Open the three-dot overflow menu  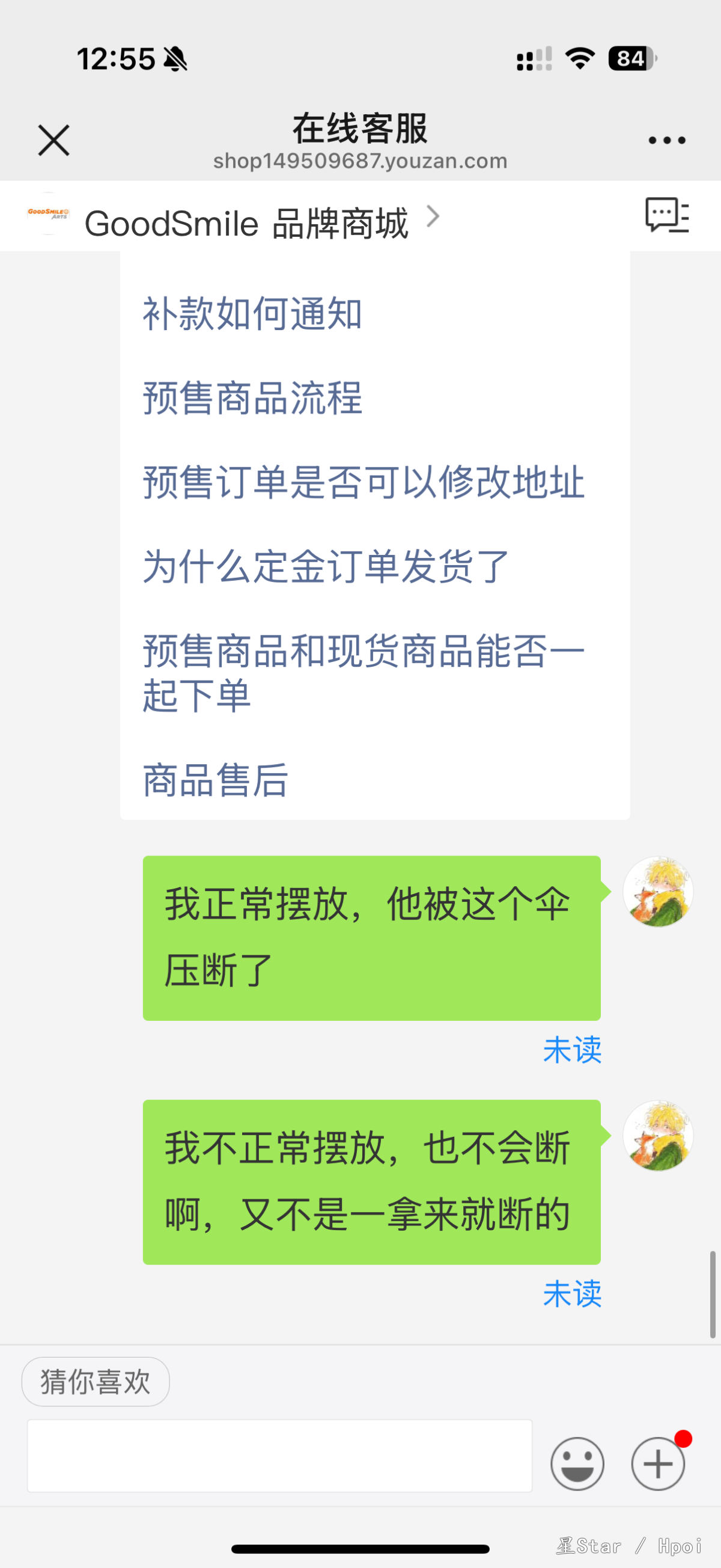666,141
